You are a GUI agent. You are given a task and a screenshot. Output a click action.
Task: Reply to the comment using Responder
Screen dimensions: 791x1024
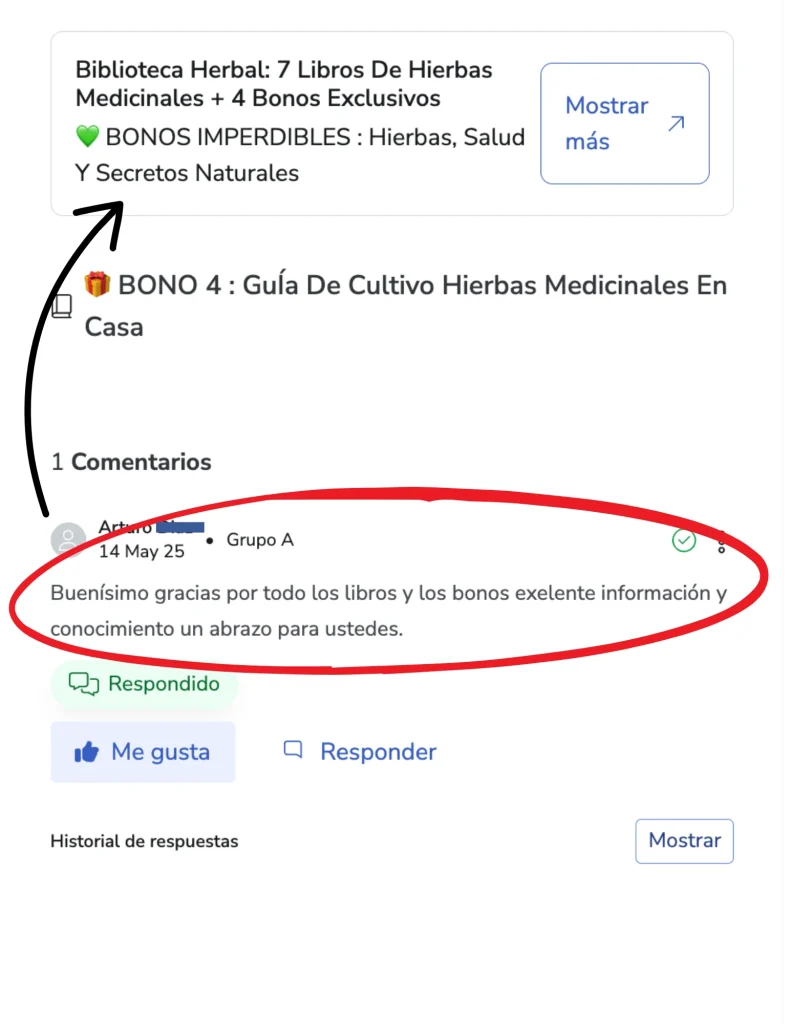(361, 752)
